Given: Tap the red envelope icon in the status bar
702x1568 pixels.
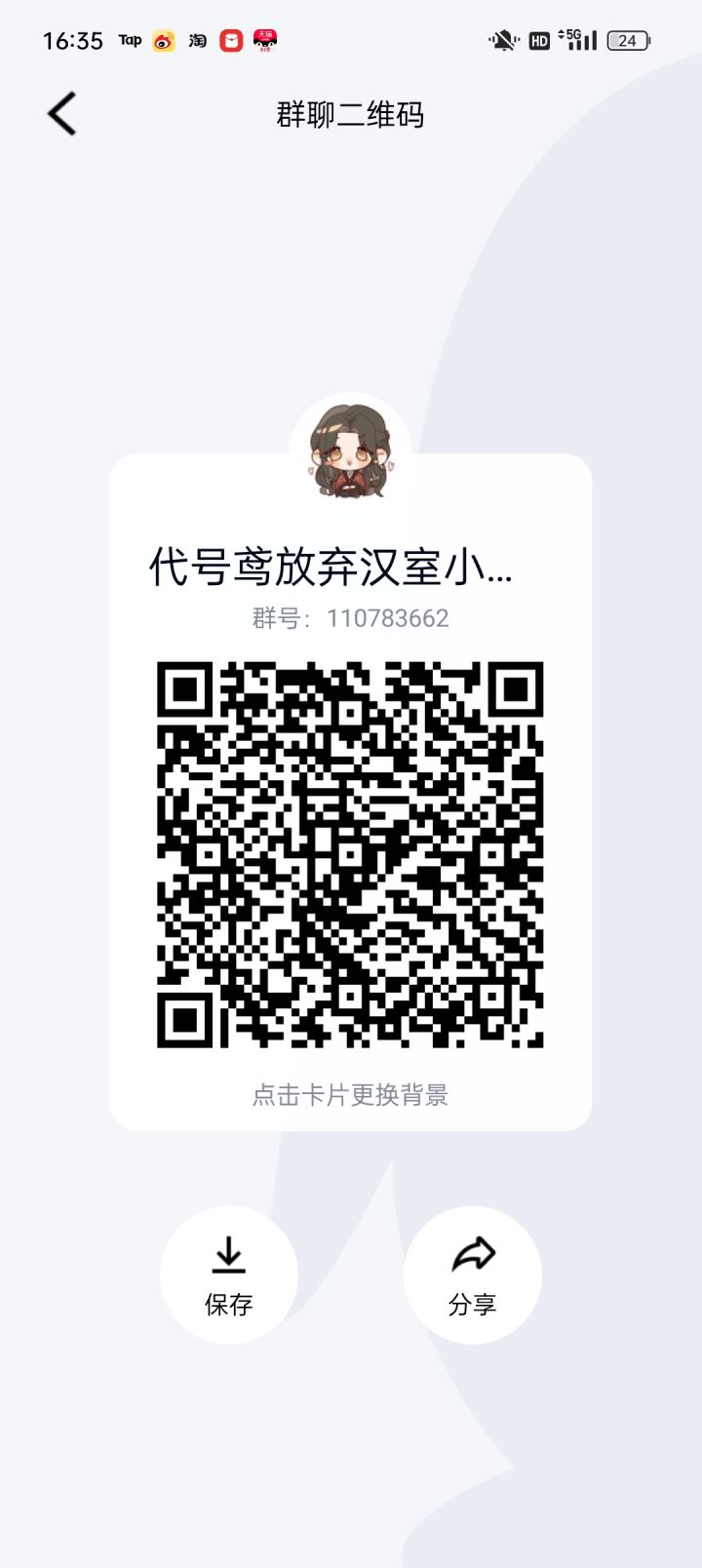Looking at the screenshot, I should click(232, 40).
